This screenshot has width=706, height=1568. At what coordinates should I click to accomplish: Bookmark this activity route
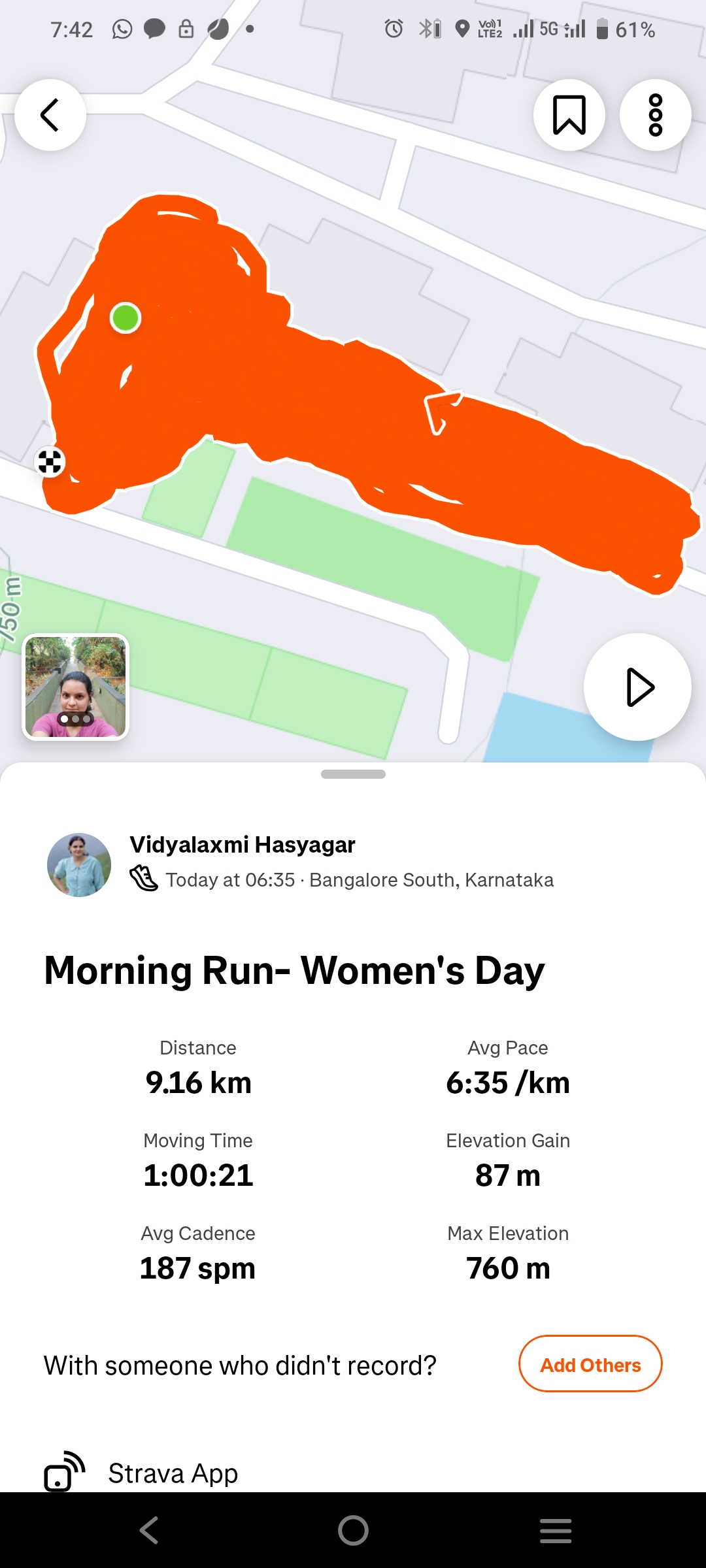coord(569,115)
